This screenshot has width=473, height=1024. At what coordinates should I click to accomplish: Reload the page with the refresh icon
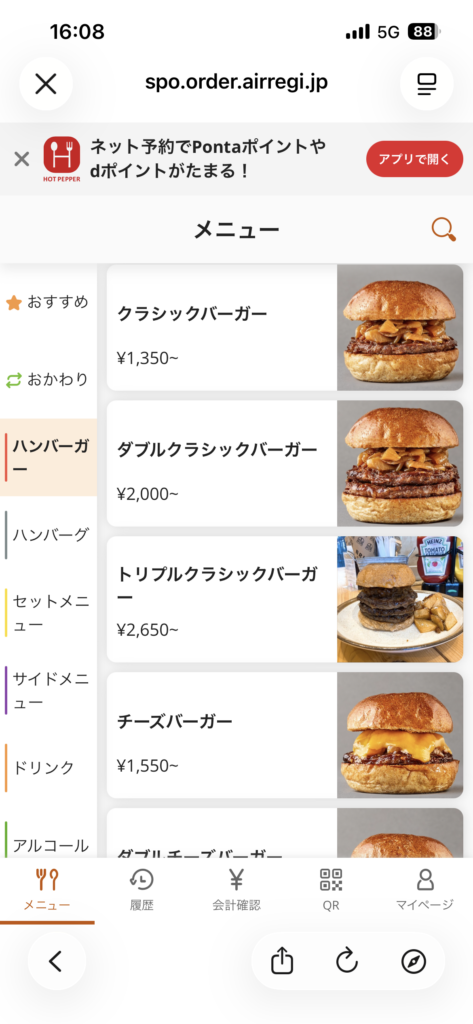(x=347, y=961)
